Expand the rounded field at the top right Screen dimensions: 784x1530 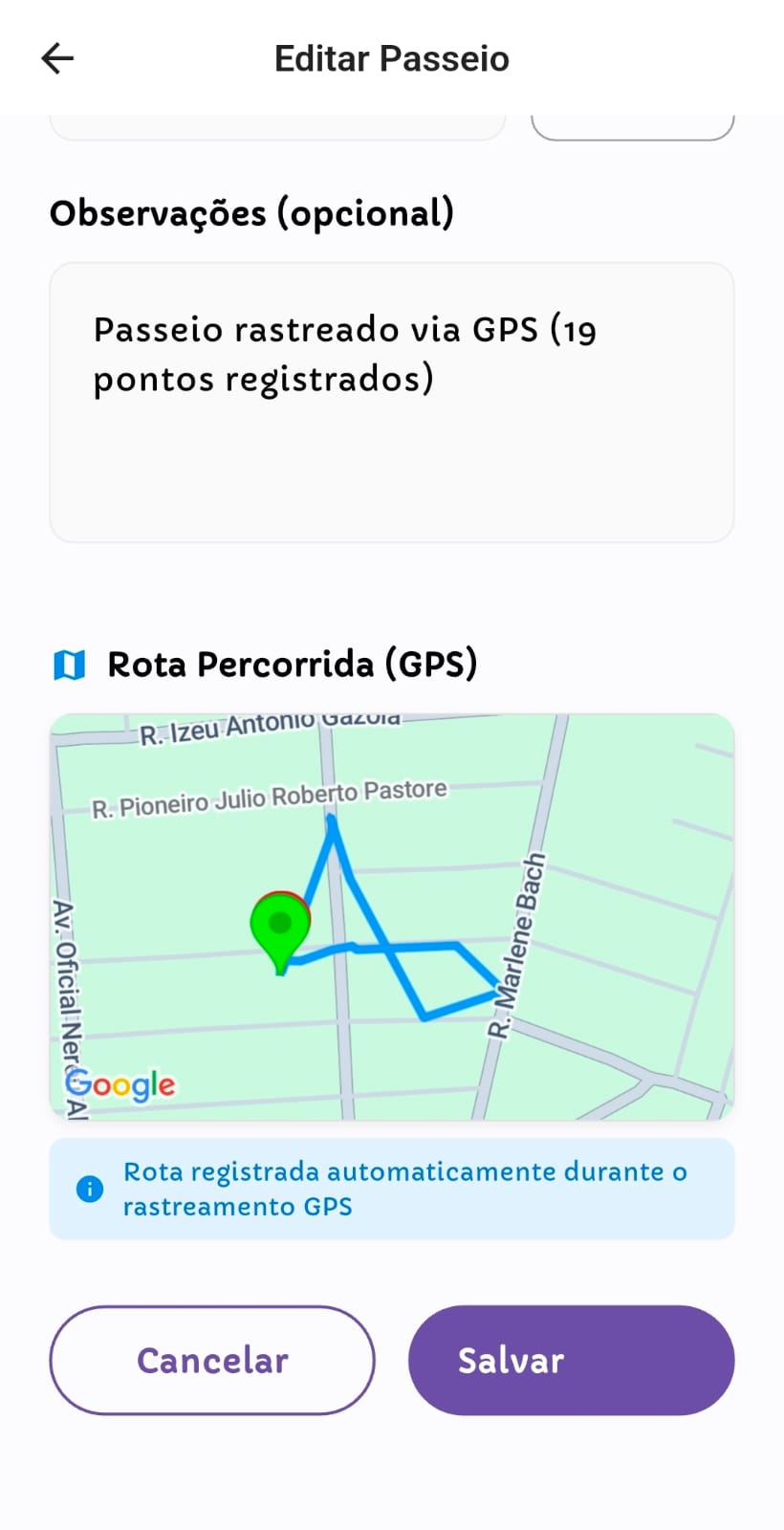pyautogui.click(x=633, y=126)
